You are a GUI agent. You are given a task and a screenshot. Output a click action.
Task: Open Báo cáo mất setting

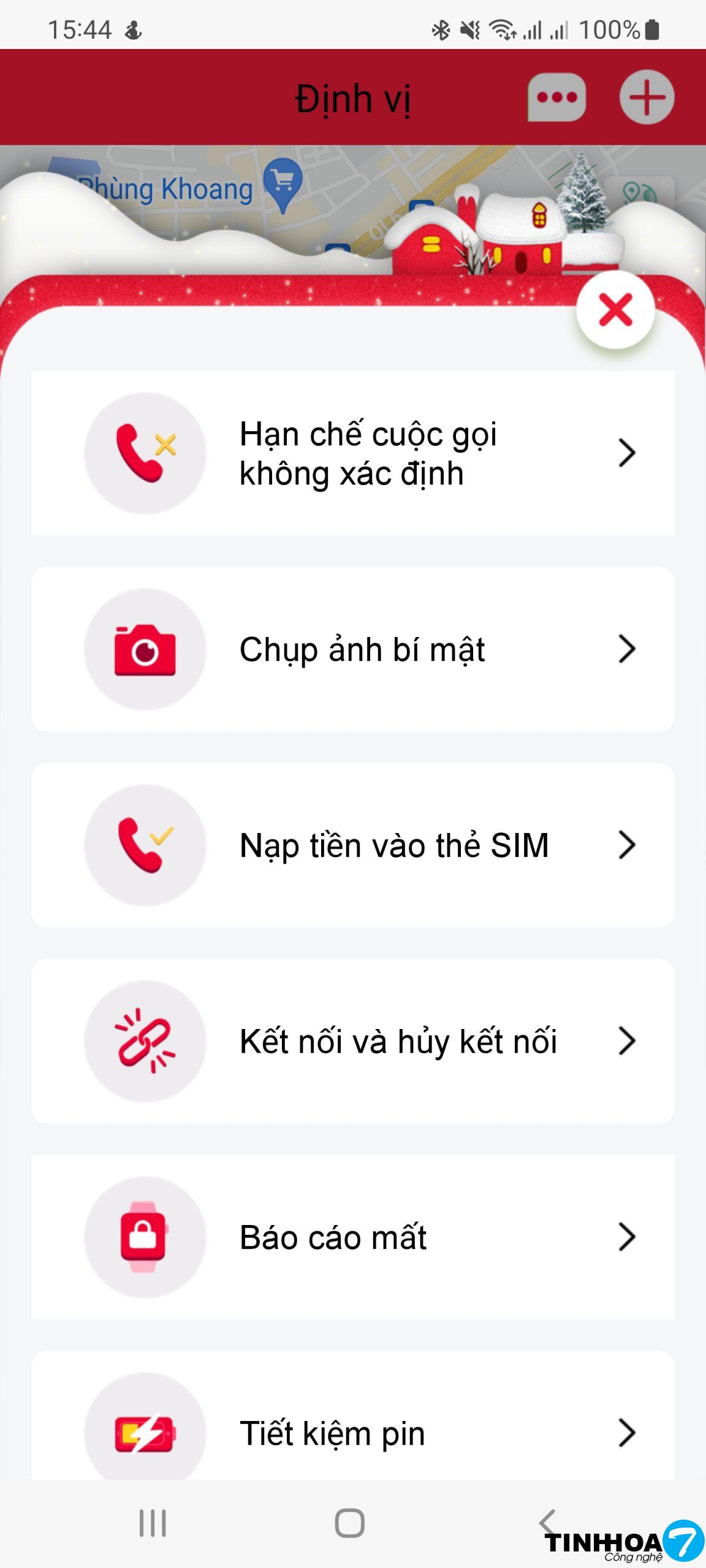[353, 1237]
